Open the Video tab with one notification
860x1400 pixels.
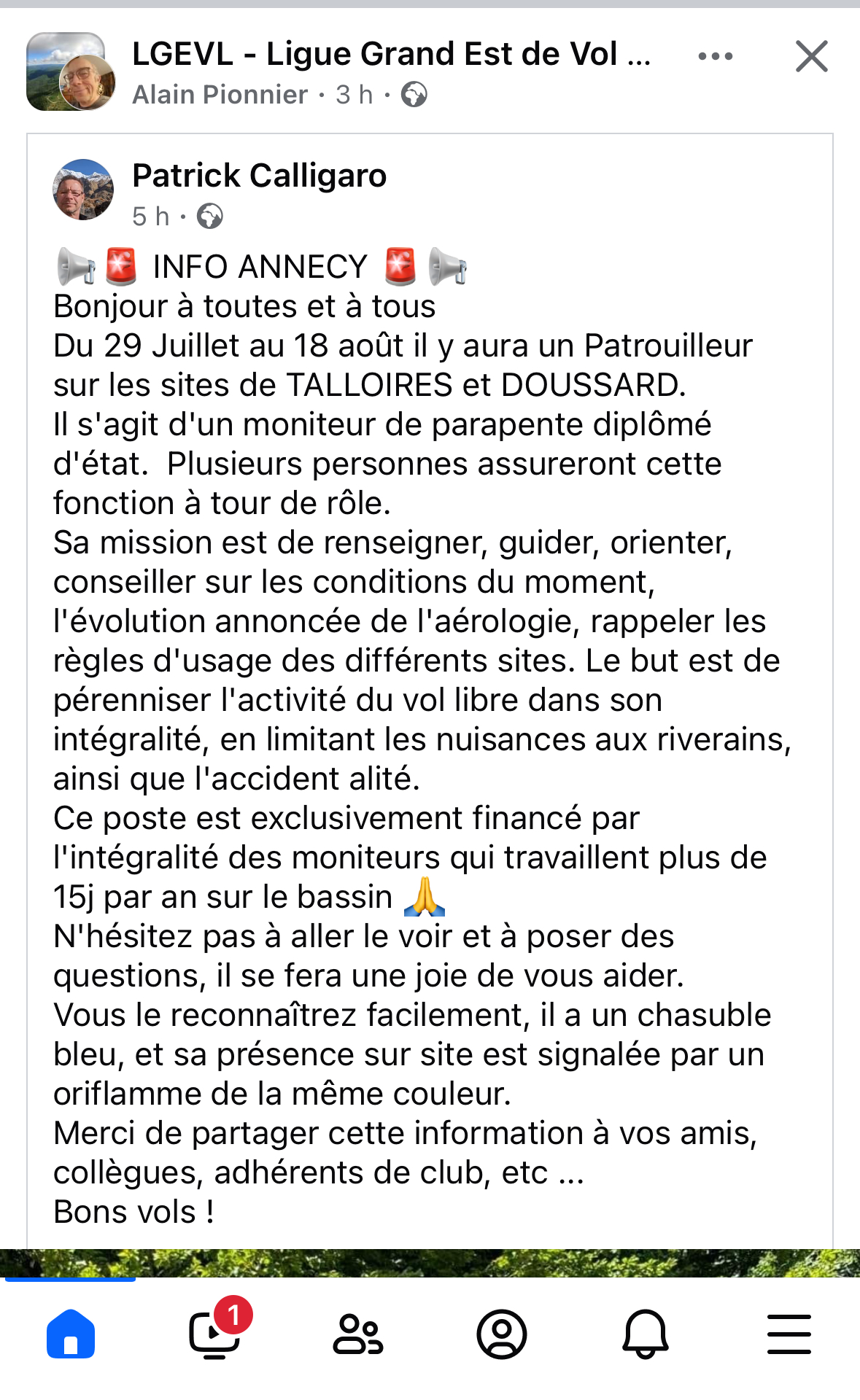[x=214, y=1334]
